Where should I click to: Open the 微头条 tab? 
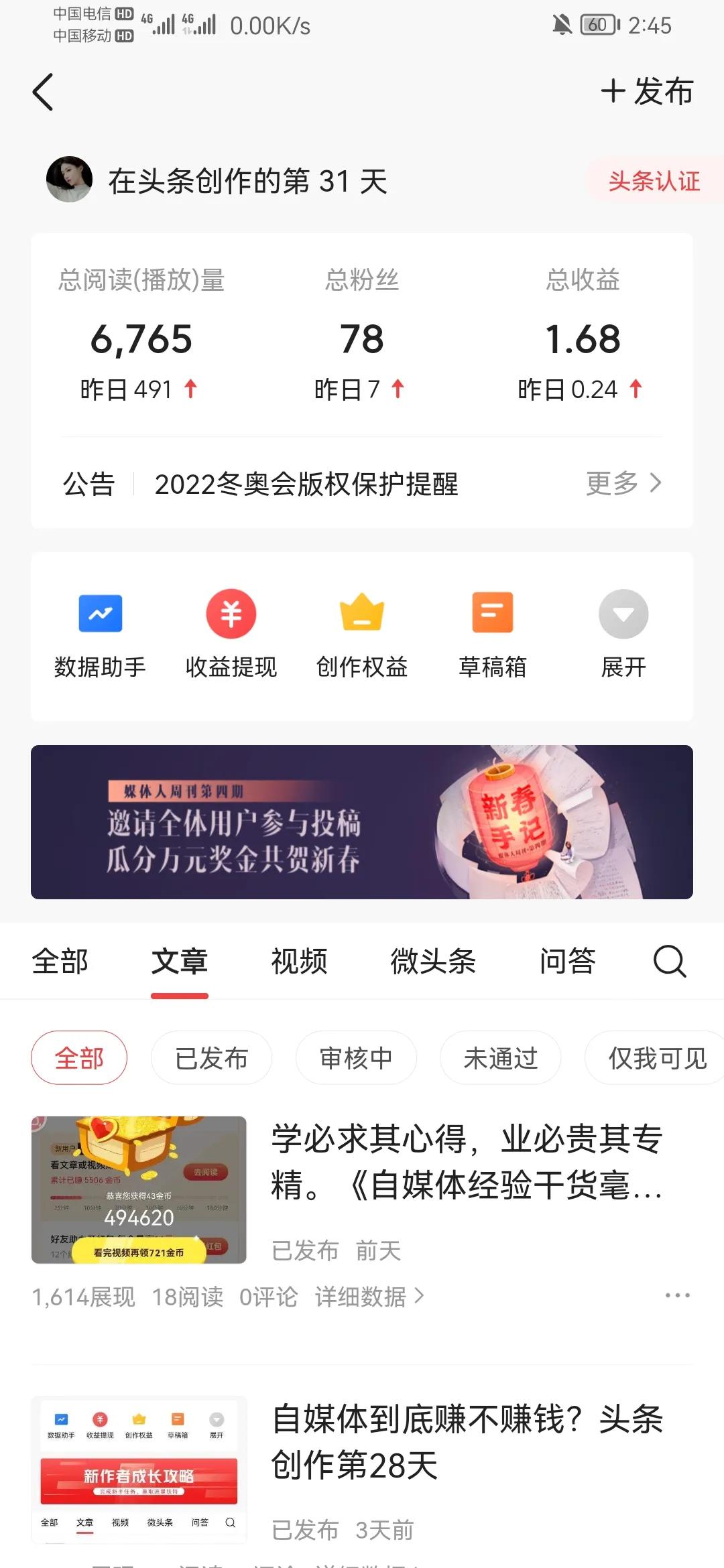(433, 961)
